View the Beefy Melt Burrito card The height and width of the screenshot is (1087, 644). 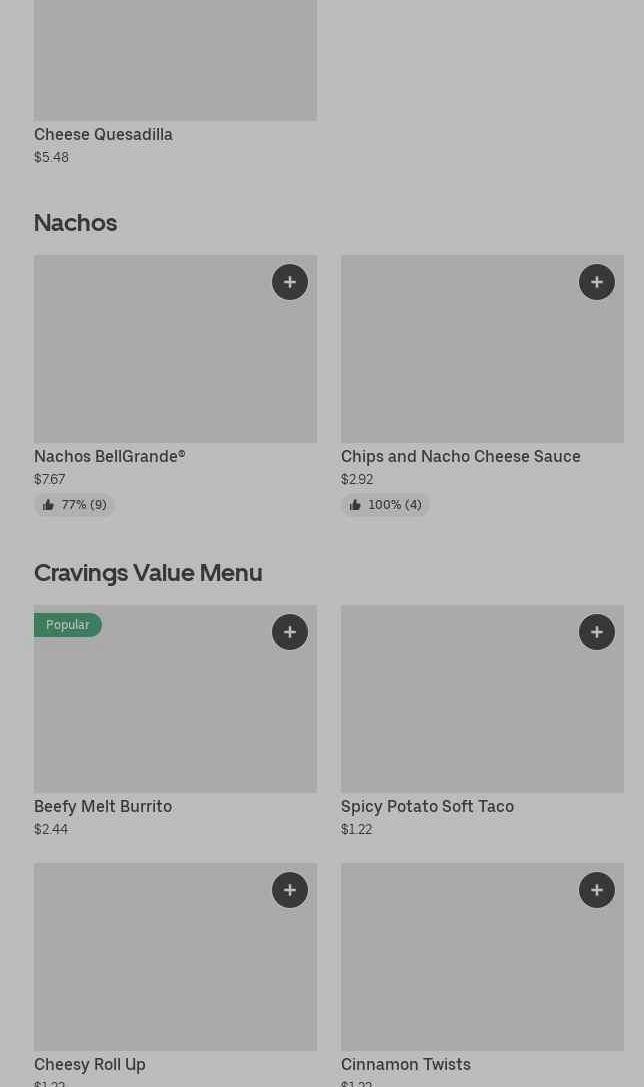click(x=175, y=722)
